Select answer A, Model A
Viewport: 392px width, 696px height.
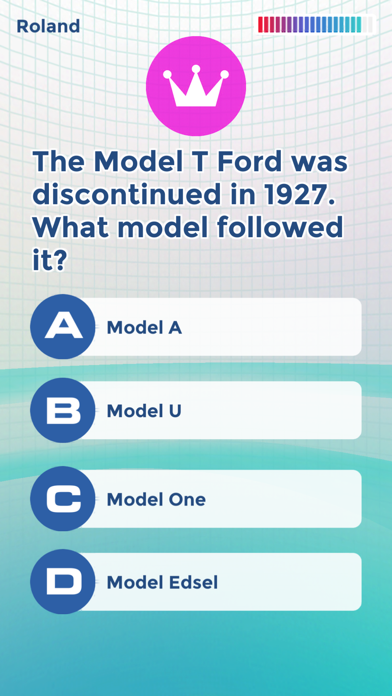196,327
